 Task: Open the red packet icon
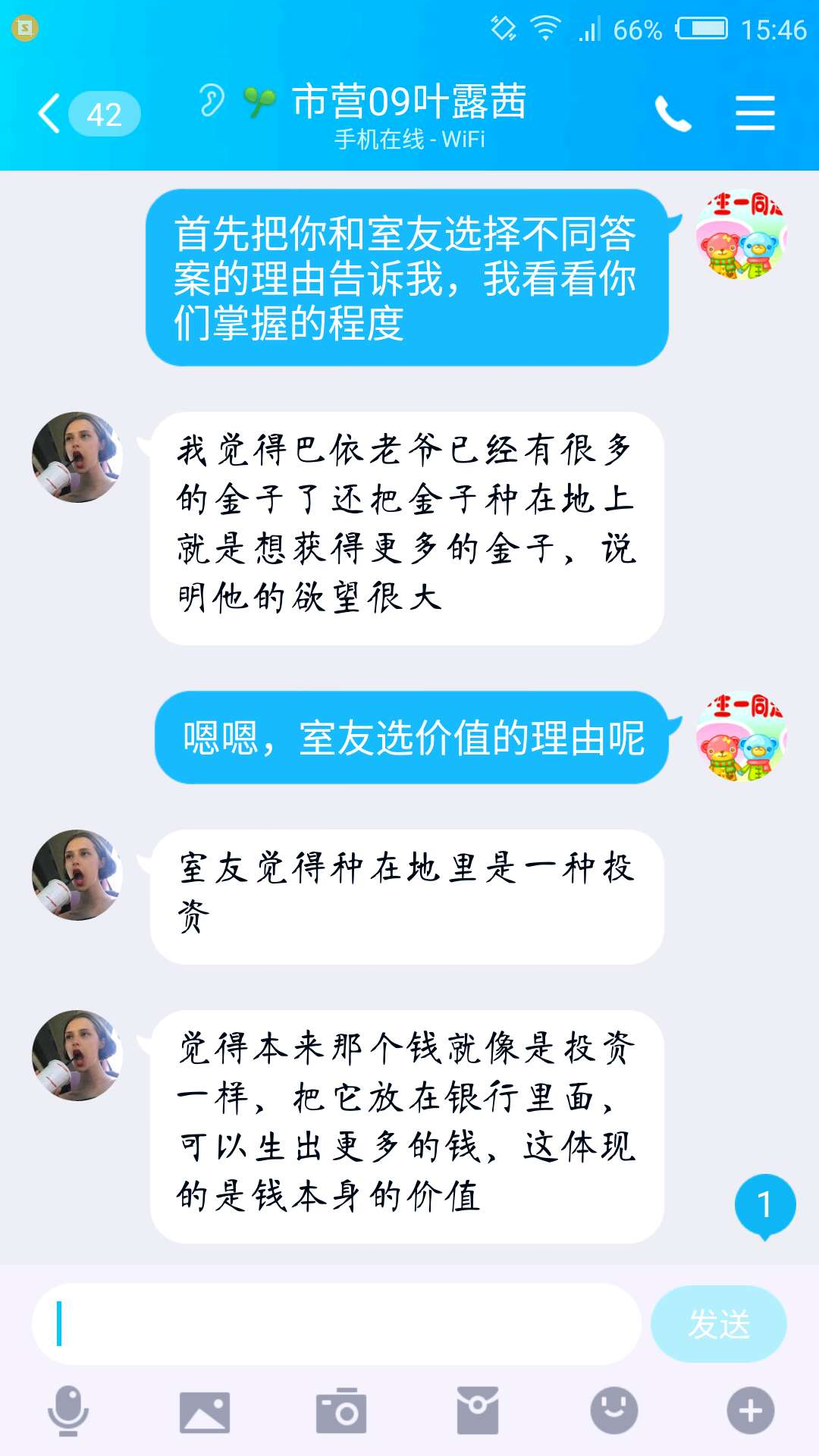click(478, 1411)
